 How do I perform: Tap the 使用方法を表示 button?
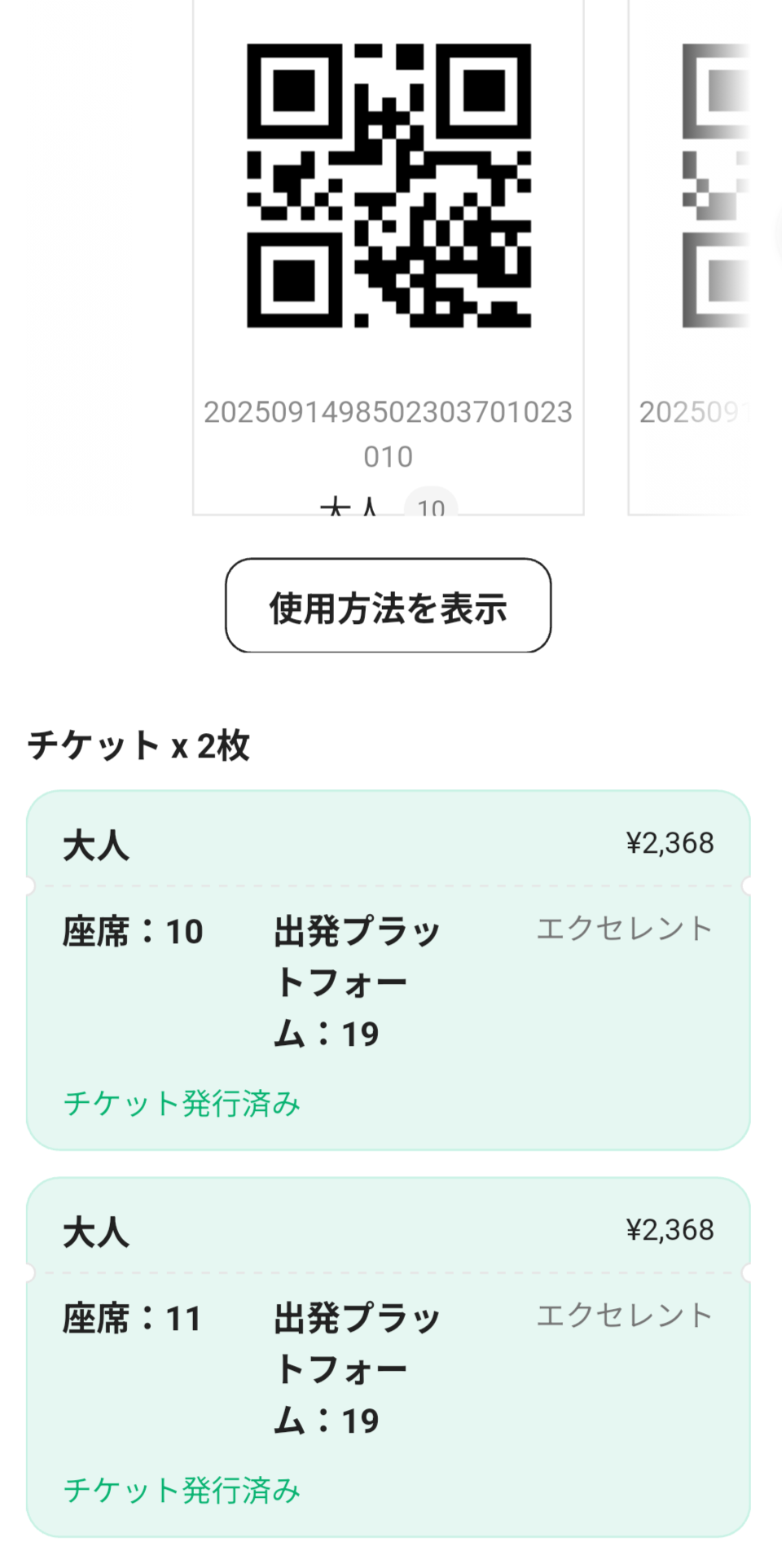(x=388, y=606)
